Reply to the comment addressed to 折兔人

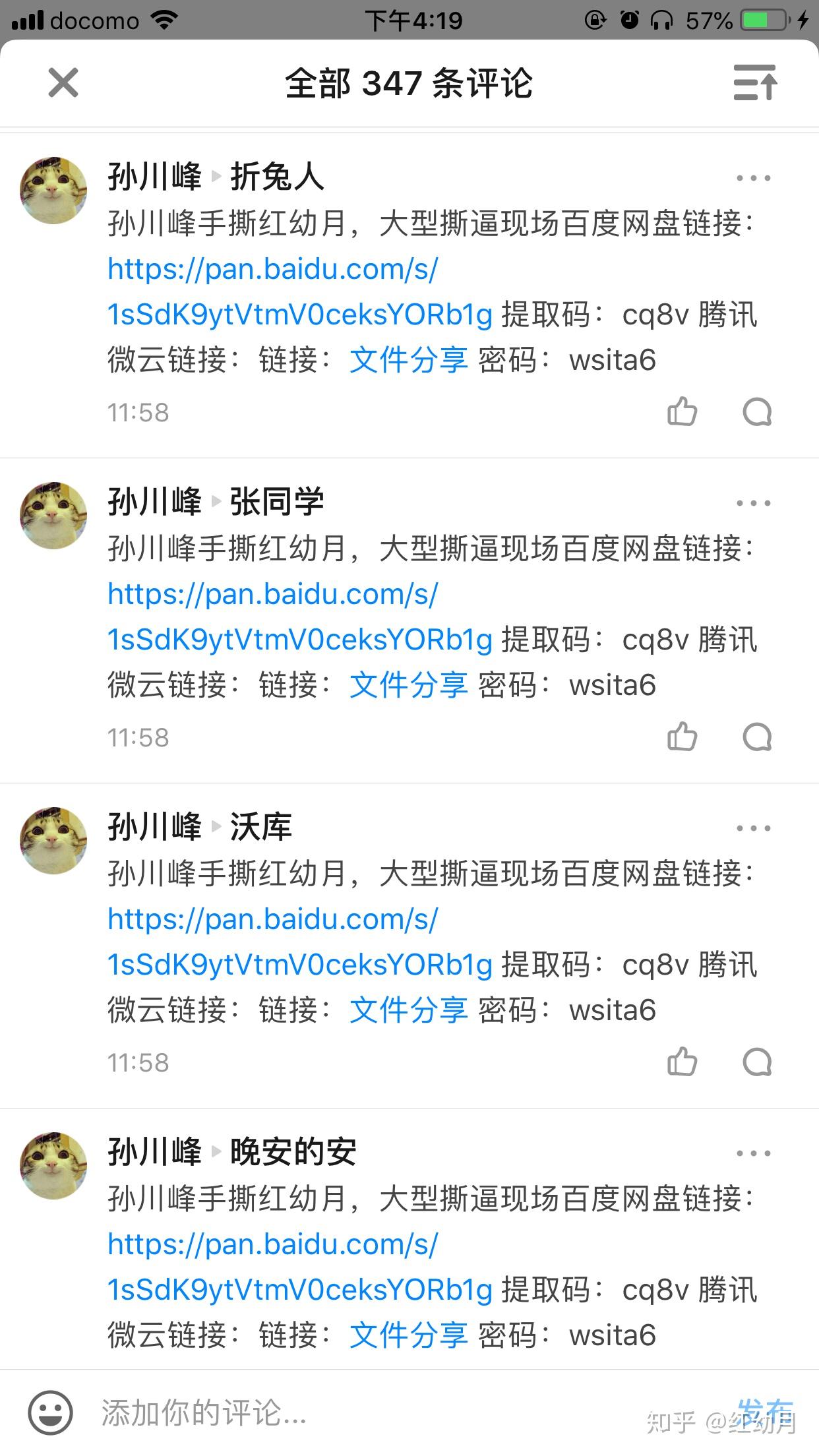tap(758, 411)
